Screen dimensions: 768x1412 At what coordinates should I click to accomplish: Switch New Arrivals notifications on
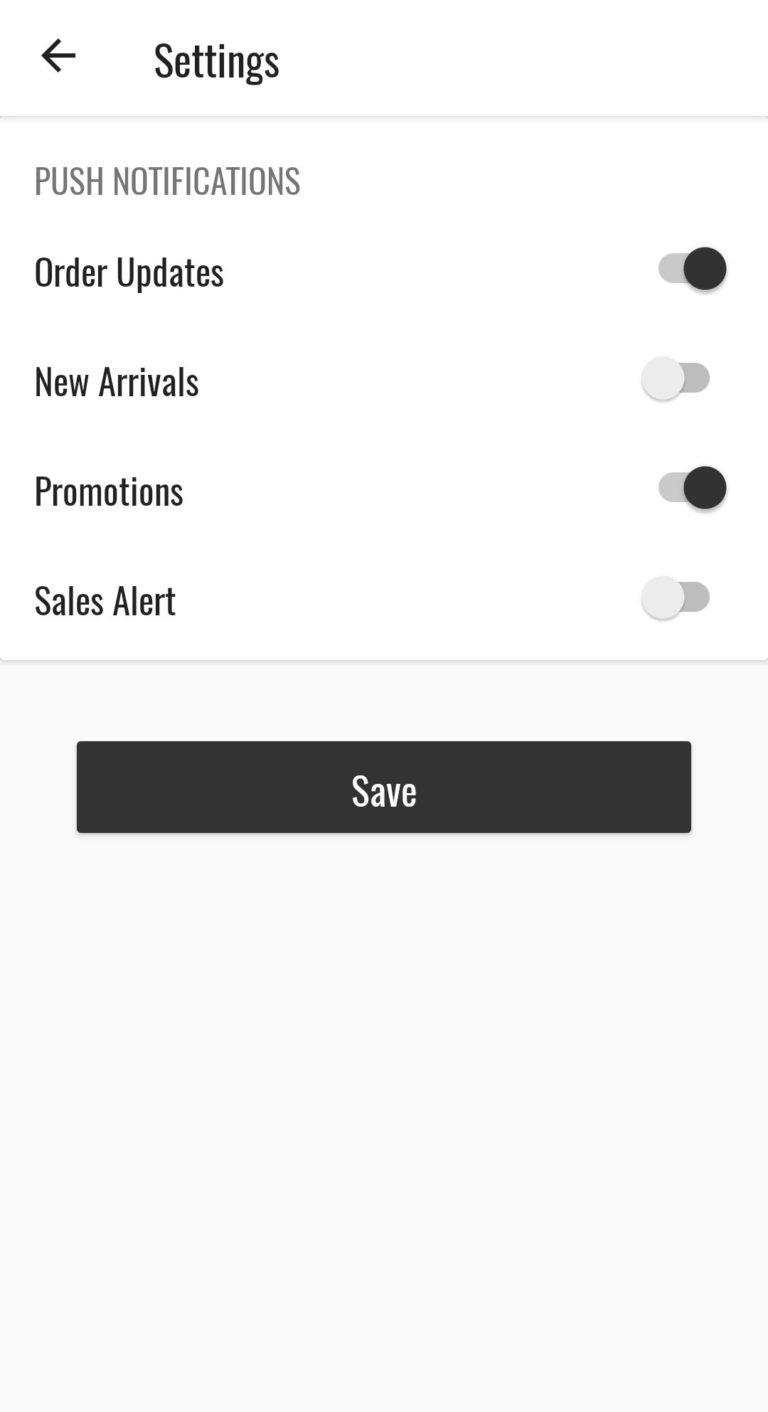[x=678, y=378]
